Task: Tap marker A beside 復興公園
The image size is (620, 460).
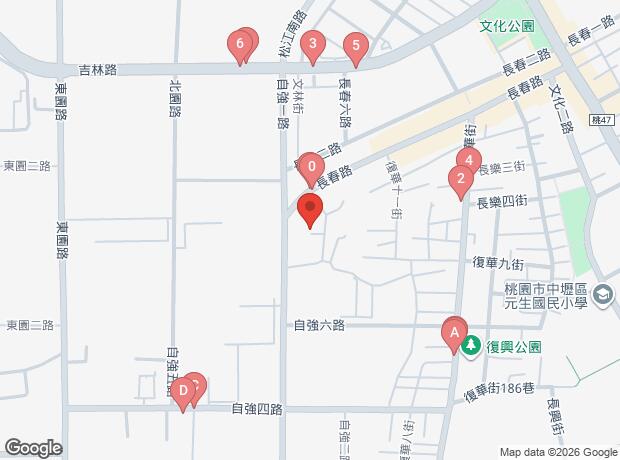Action: (x=454, y=332)
